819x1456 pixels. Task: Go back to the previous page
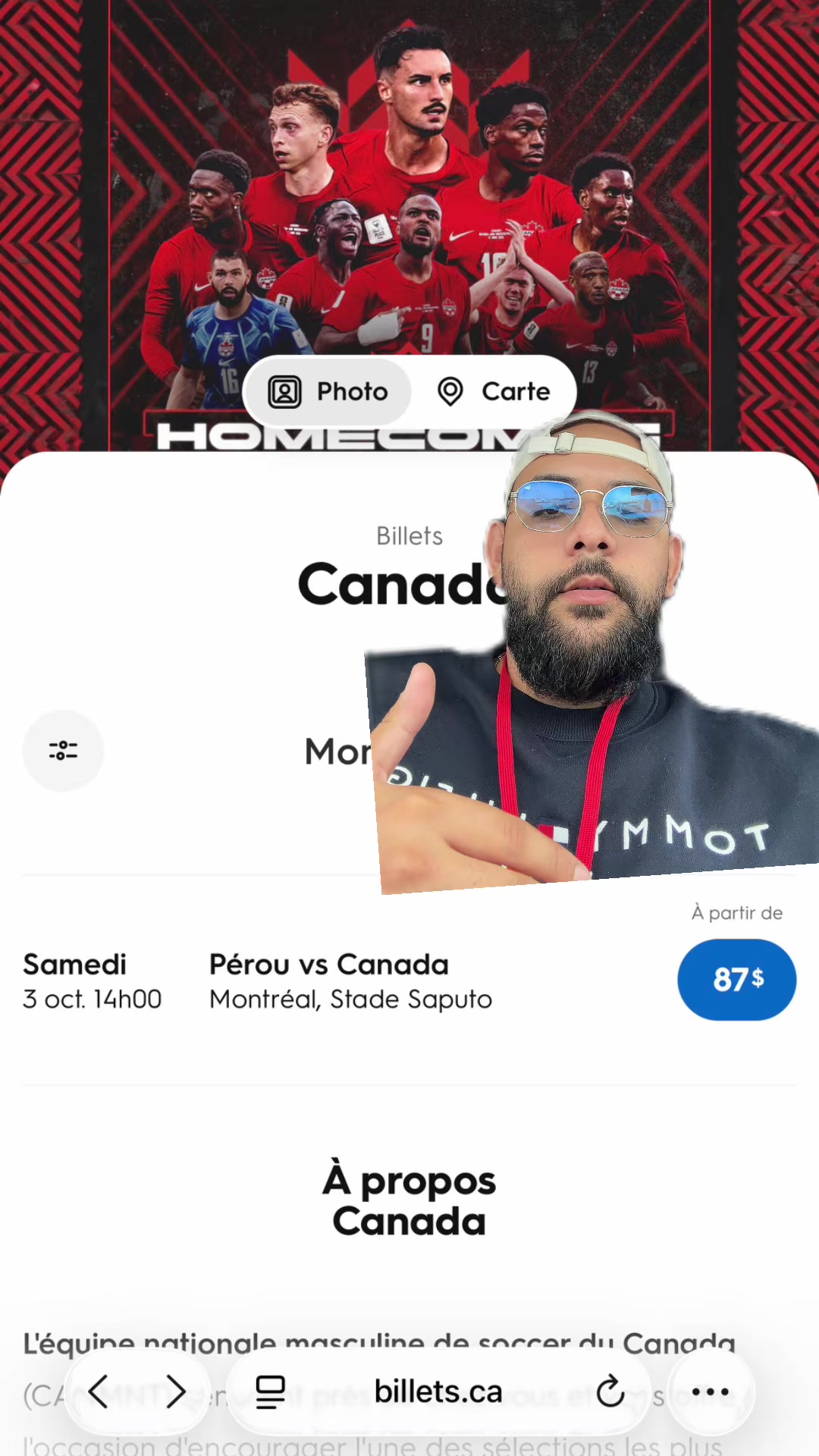tap(99, 1392)
